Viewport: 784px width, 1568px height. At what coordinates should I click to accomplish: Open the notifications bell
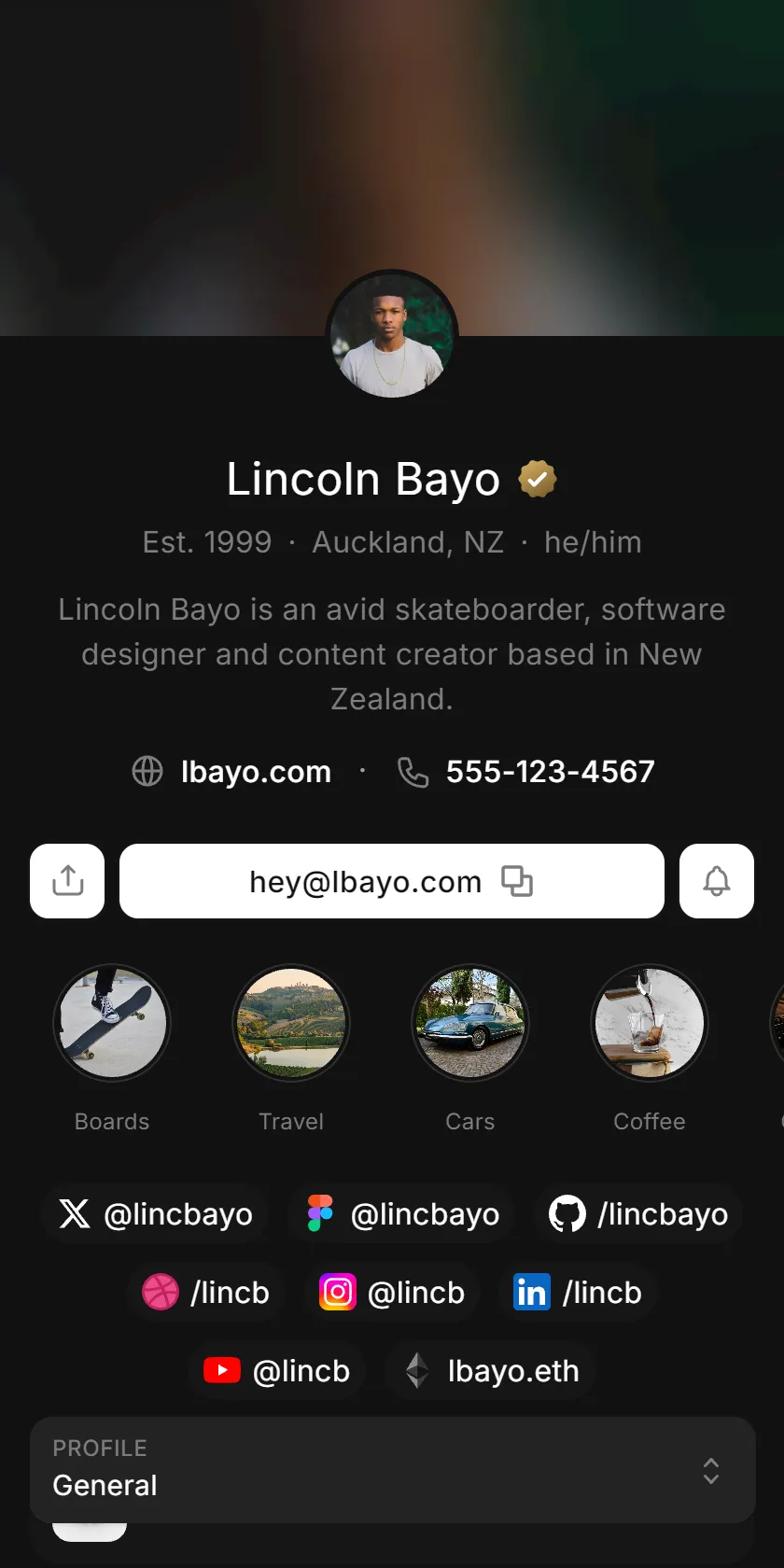(717, 881)
